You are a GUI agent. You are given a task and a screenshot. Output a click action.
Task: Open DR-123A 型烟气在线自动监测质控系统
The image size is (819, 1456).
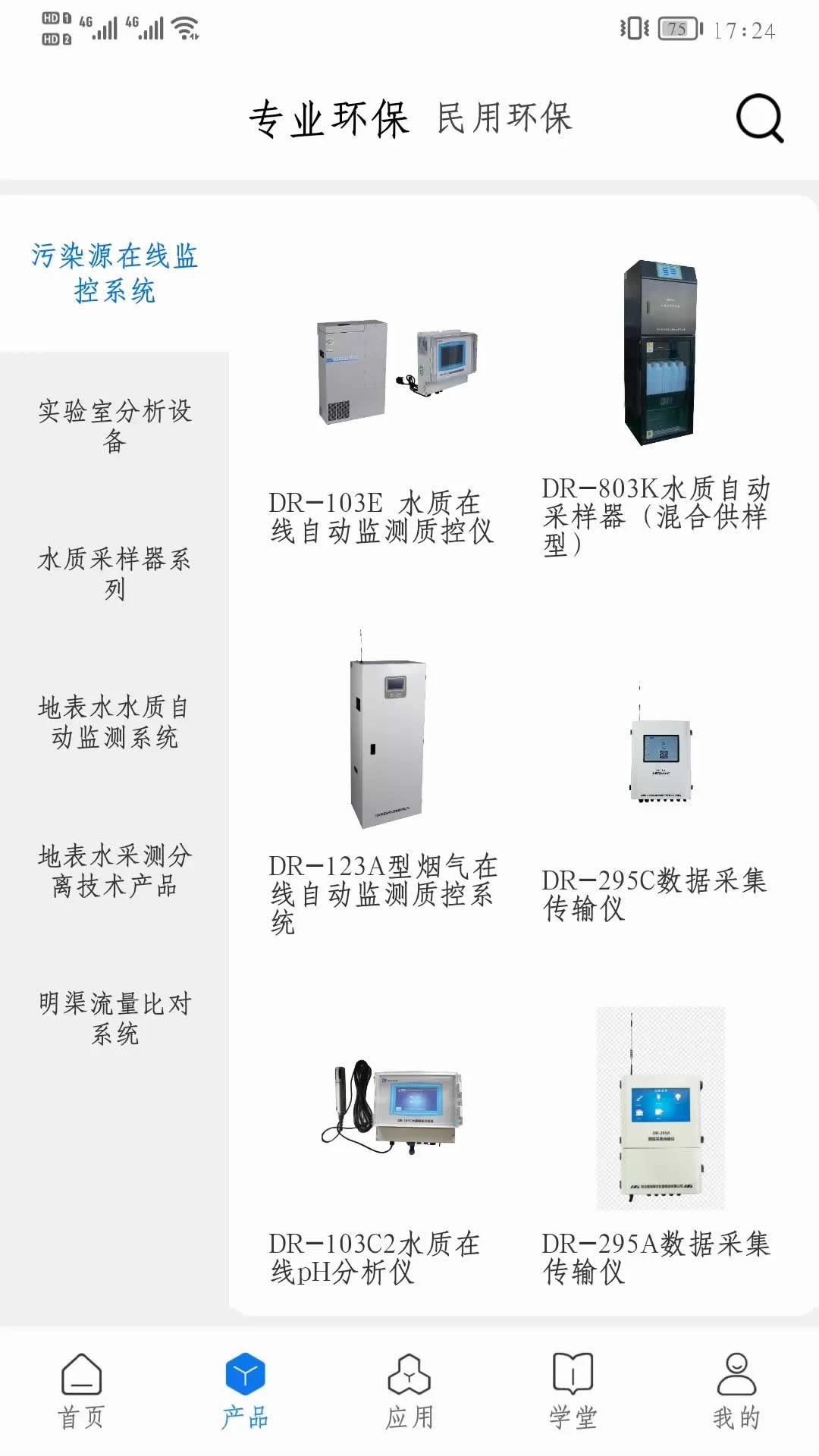coord(381,781)
